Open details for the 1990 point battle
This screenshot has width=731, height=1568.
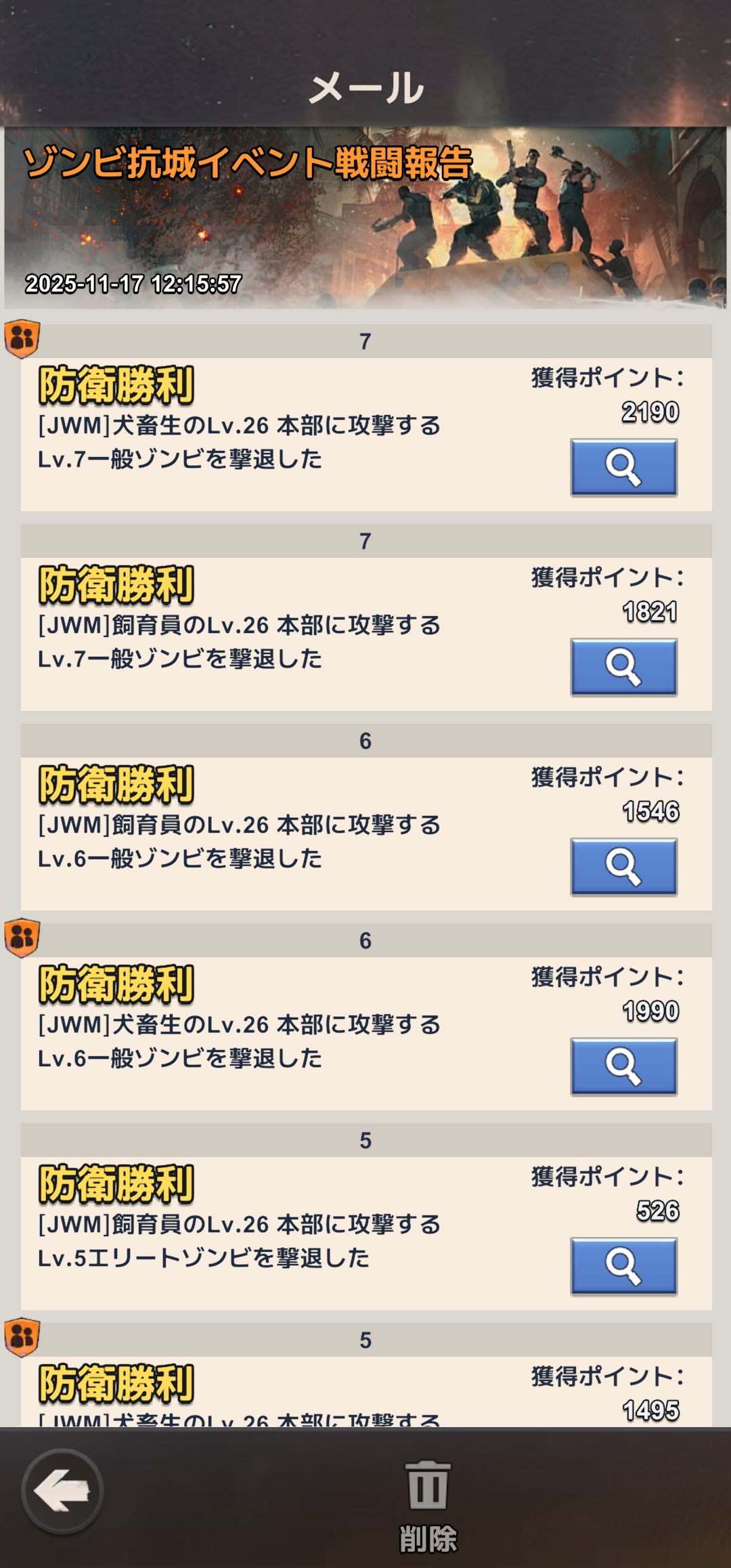623,1066
